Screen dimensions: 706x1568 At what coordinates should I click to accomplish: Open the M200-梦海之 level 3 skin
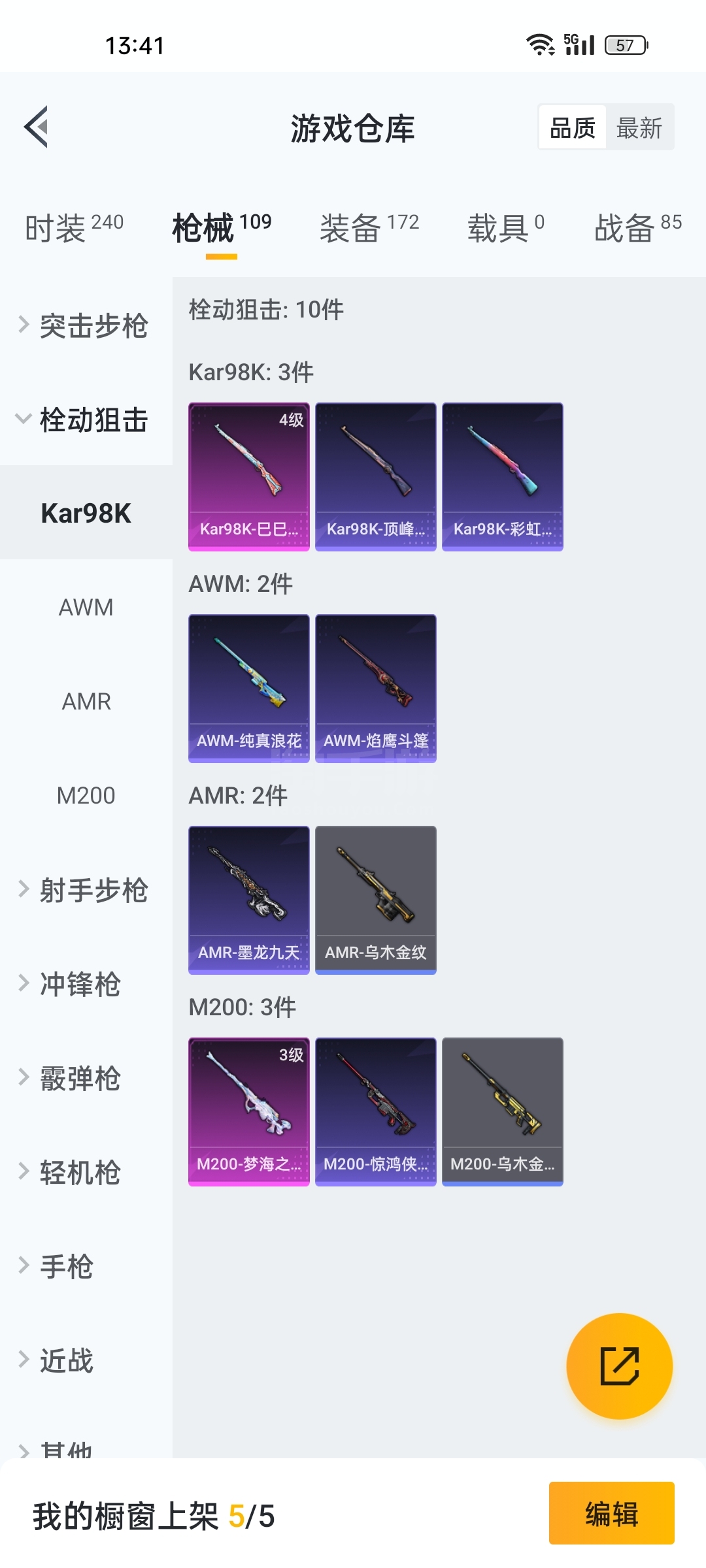[249, 1112]
